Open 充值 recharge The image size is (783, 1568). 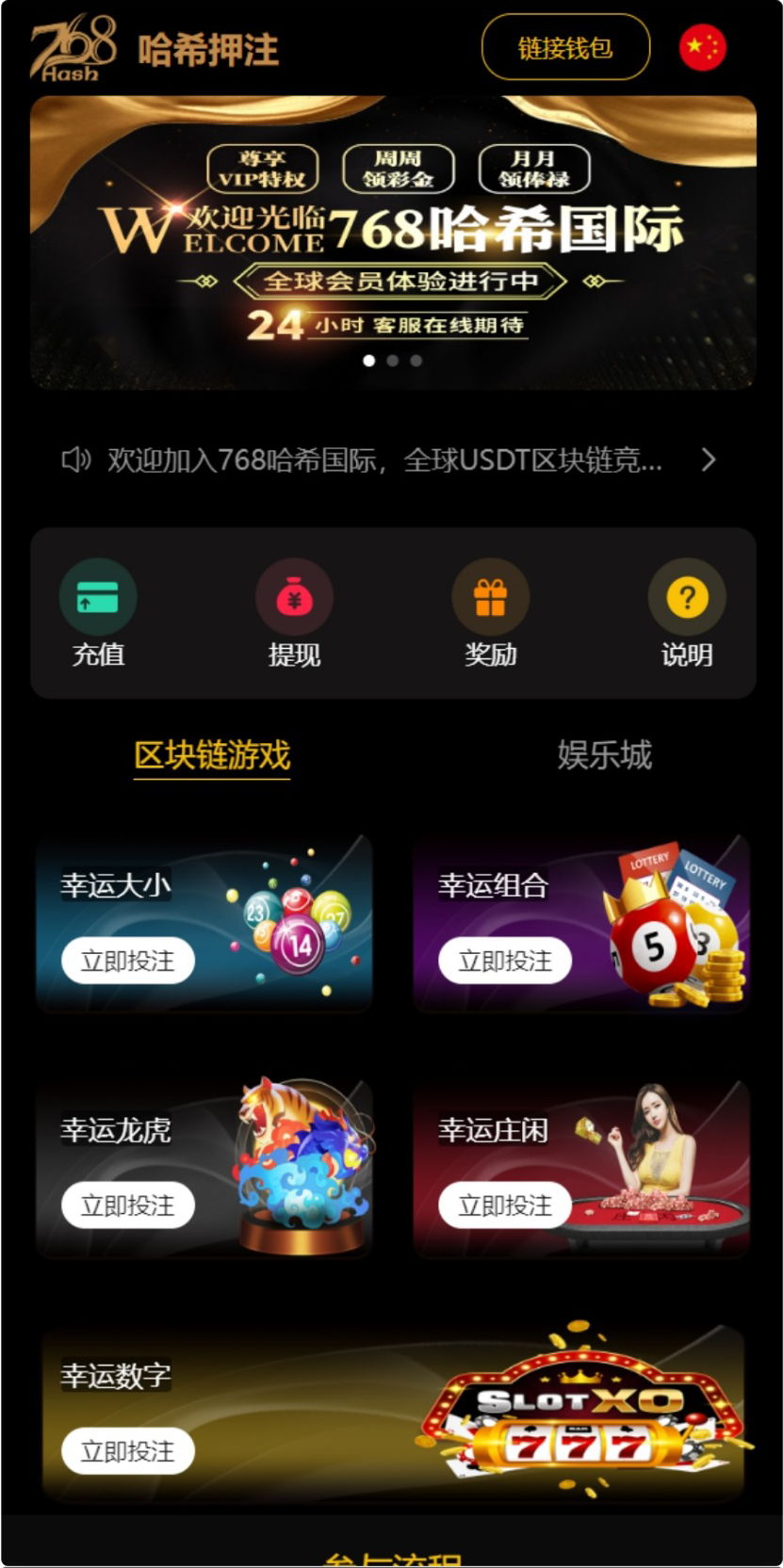pos(98,612)
